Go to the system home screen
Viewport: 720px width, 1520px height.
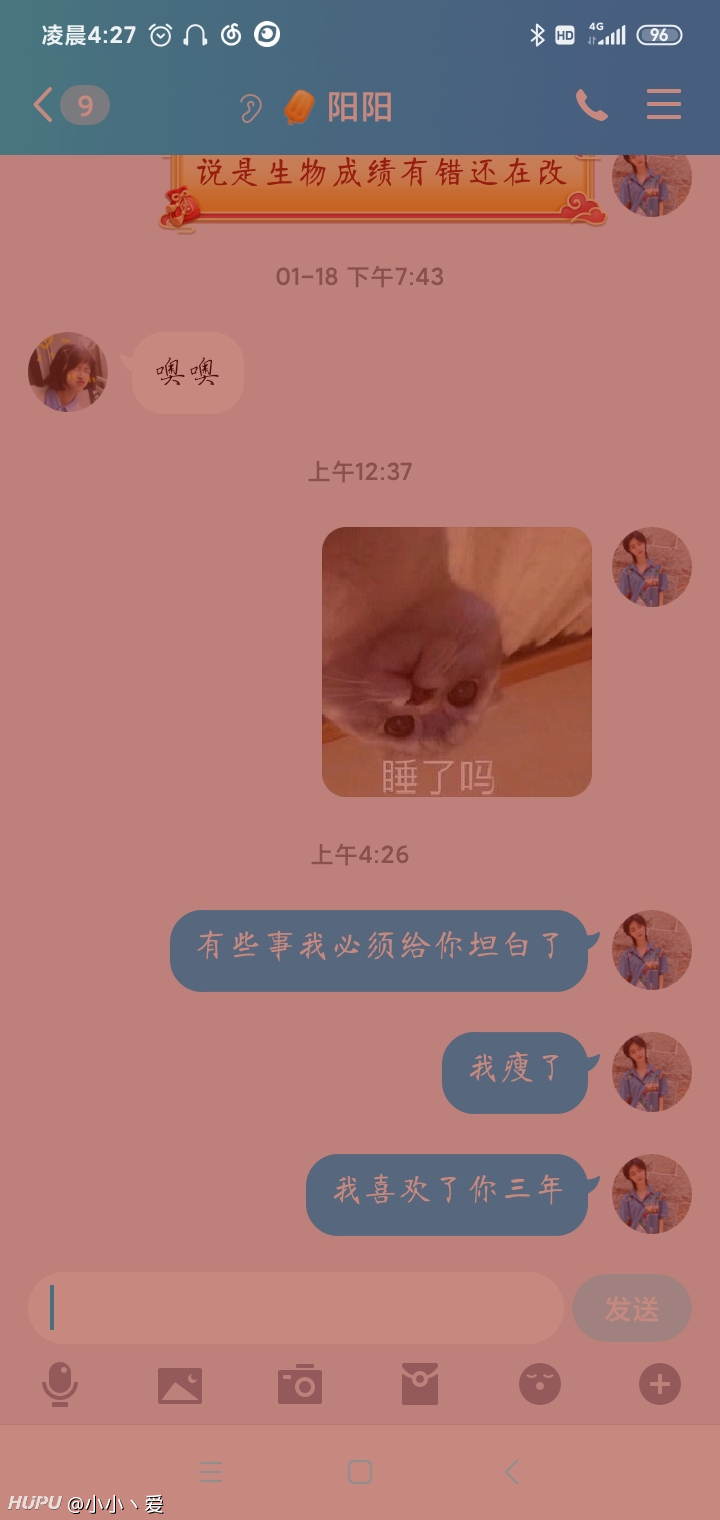(x=360, y=1472)
